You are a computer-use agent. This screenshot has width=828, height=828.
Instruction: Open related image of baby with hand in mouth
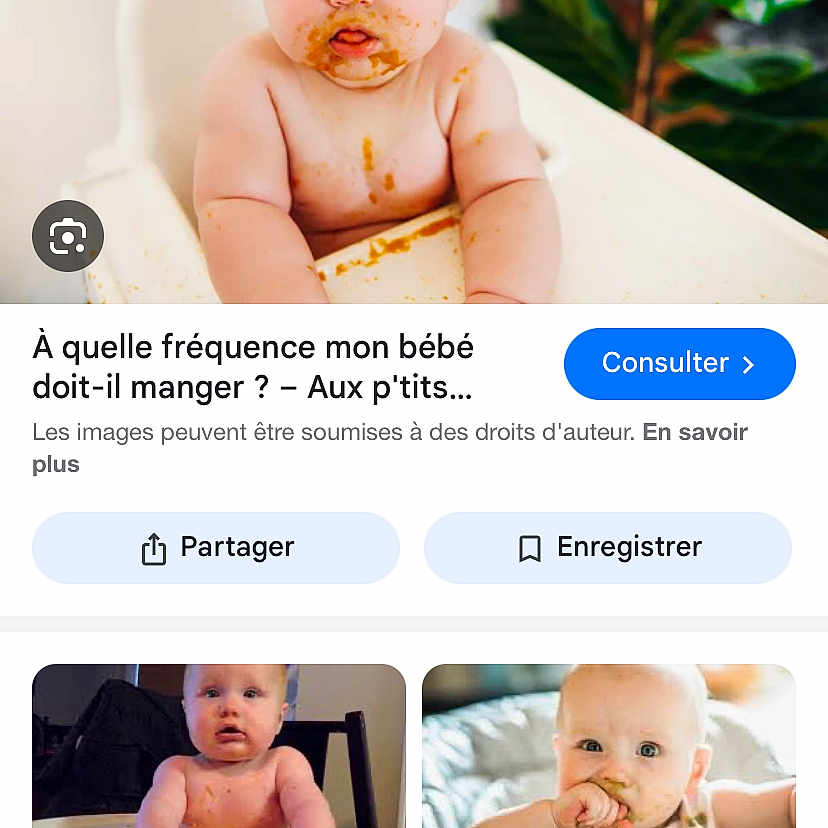tap(608, 746)
